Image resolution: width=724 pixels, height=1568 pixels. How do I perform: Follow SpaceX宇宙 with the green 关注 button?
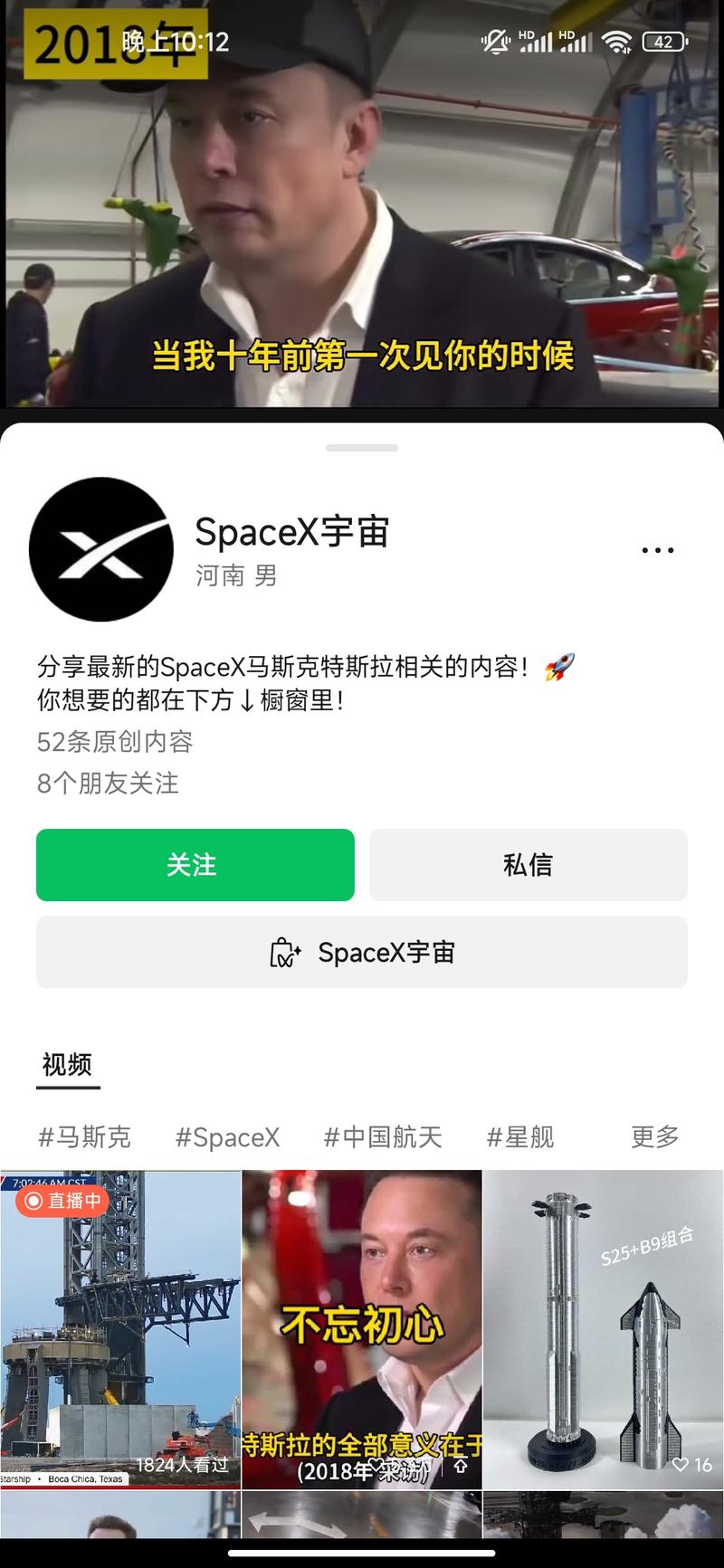pyautogui.click(x=195, y=865)
